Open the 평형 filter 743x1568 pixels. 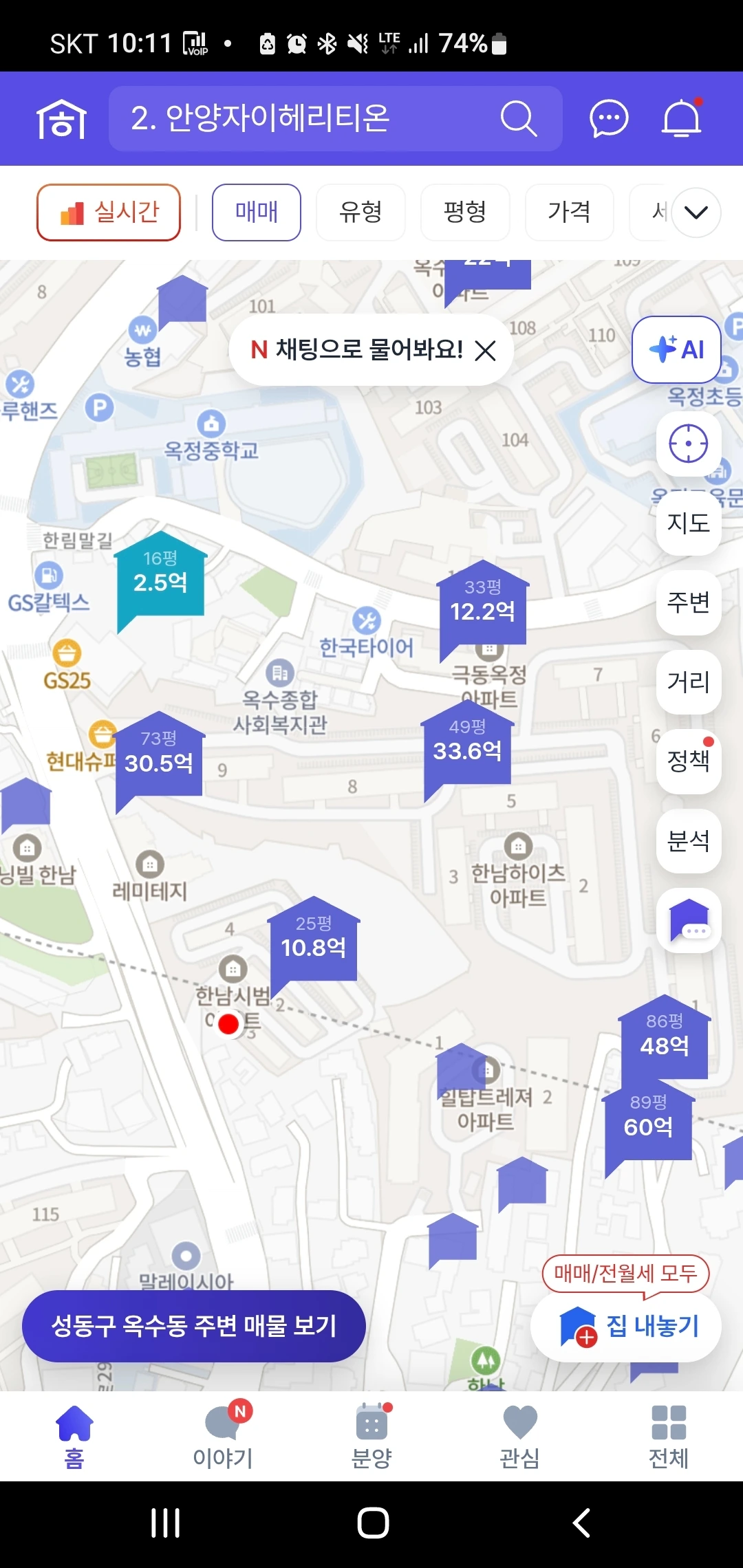tap(465, 213)
